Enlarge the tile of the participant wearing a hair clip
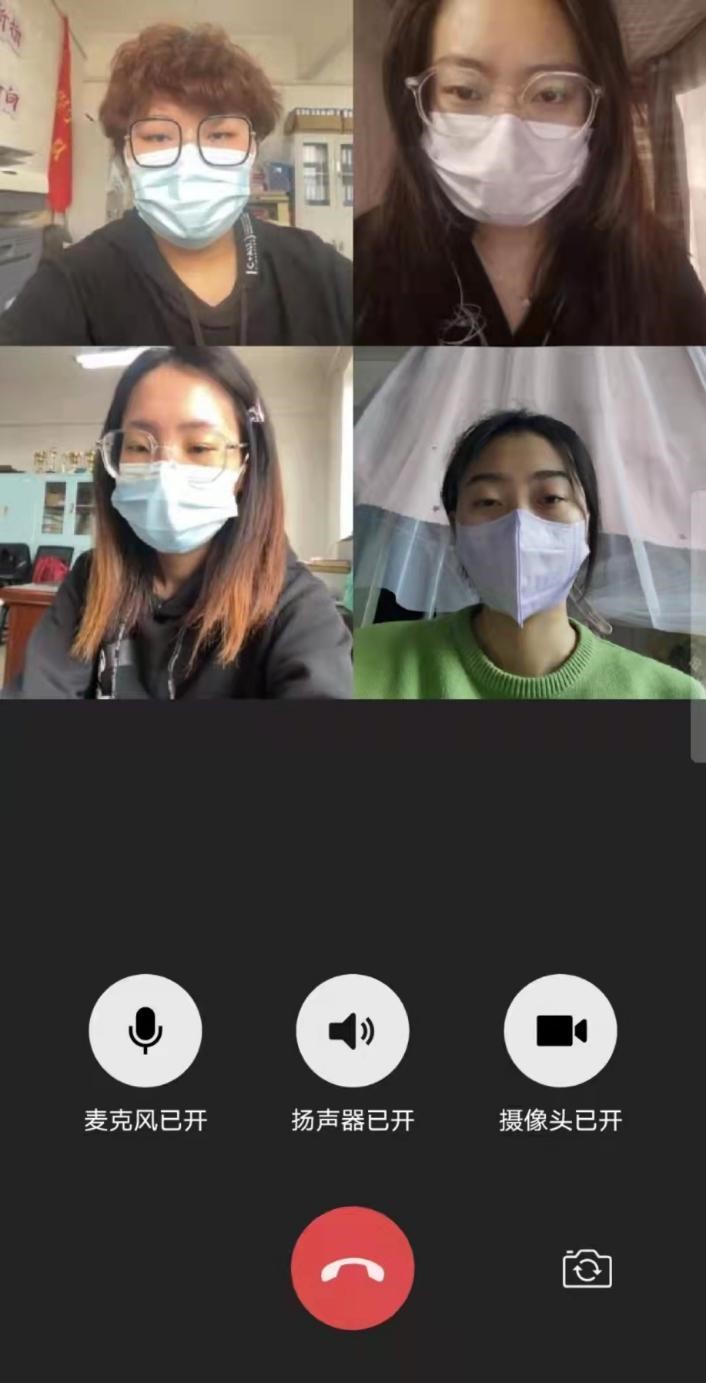This screenshot has height=1383, width=706. click(176, 523)
